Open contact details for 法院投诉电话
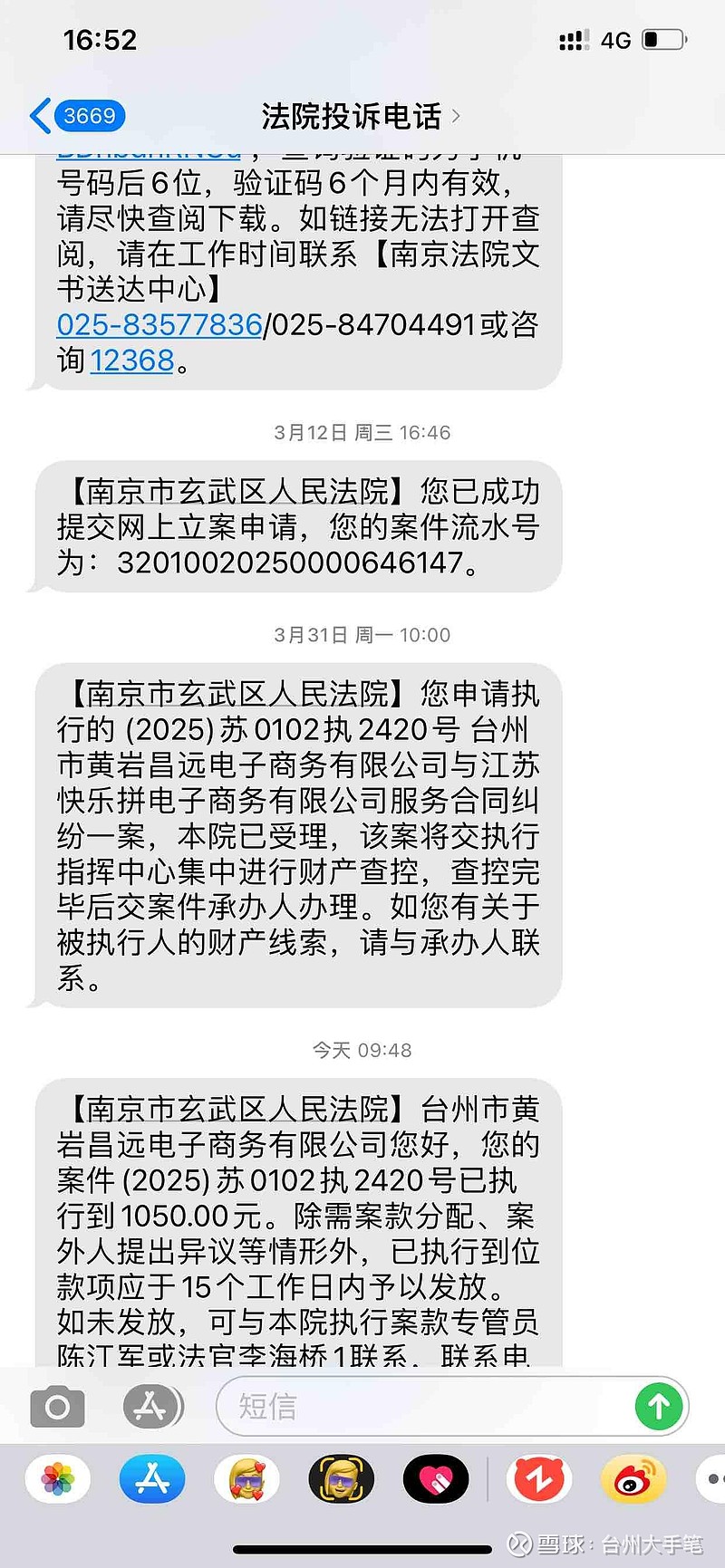 [x=361, y=116]
